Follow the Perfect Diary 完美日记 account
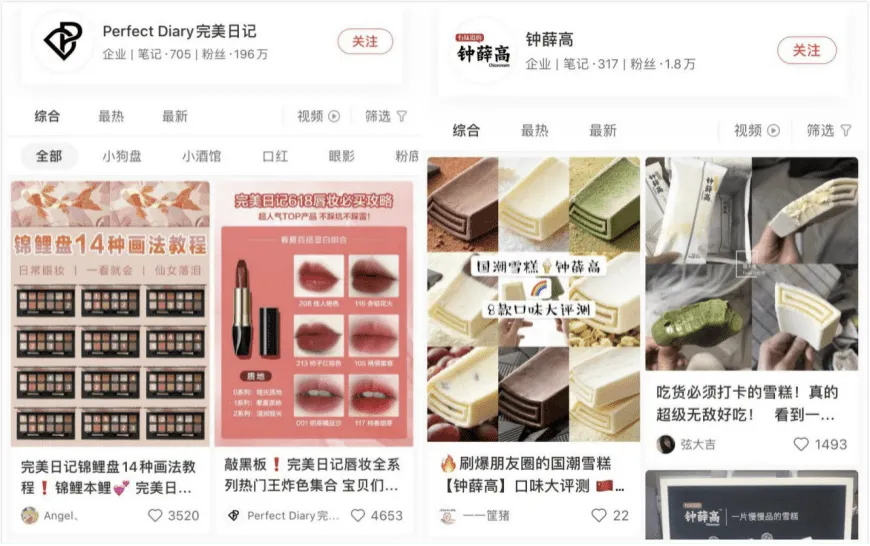 (x=365, y=41)
